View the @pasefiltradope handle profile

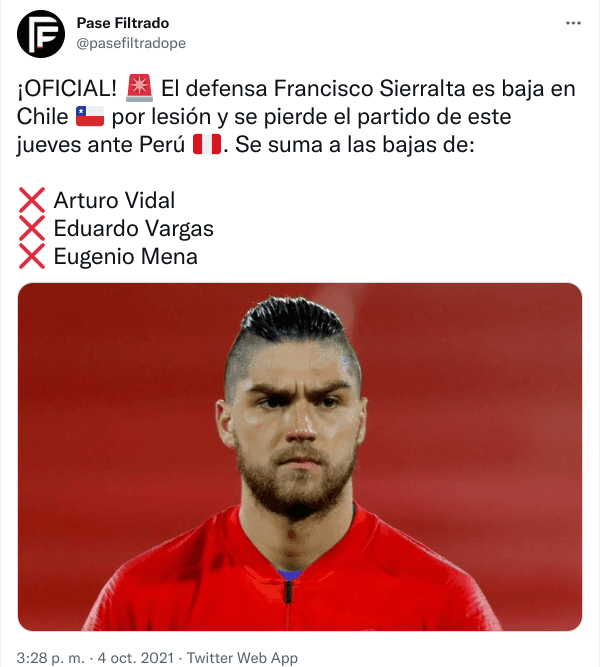tap(131, 43)
